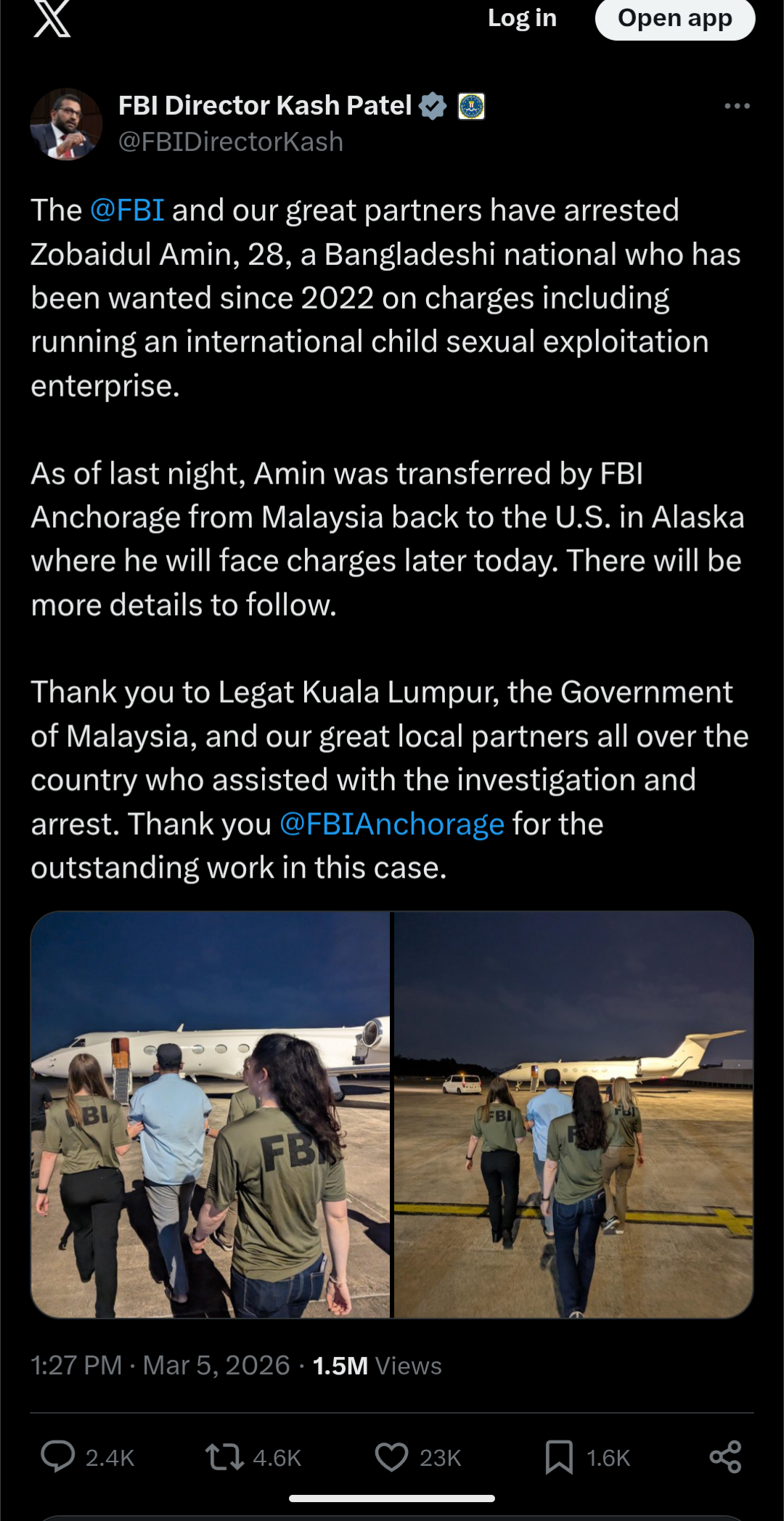
Task: Tap the FBI affiliation badge next to name
Action: point(471,107)
